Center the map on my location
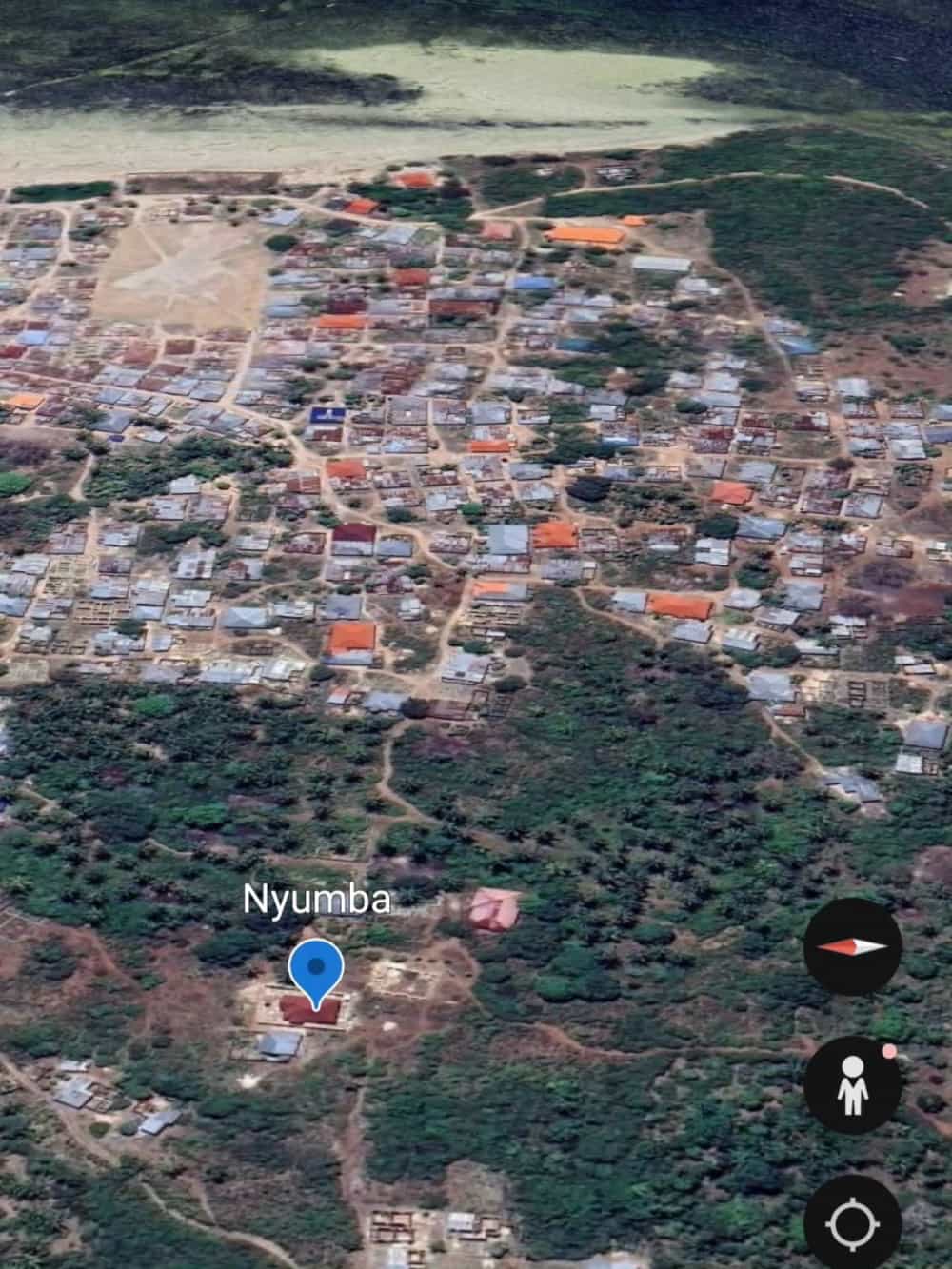Image resolution: width=952 pixels, height=1269 pixels. (x=853, y=1224)
